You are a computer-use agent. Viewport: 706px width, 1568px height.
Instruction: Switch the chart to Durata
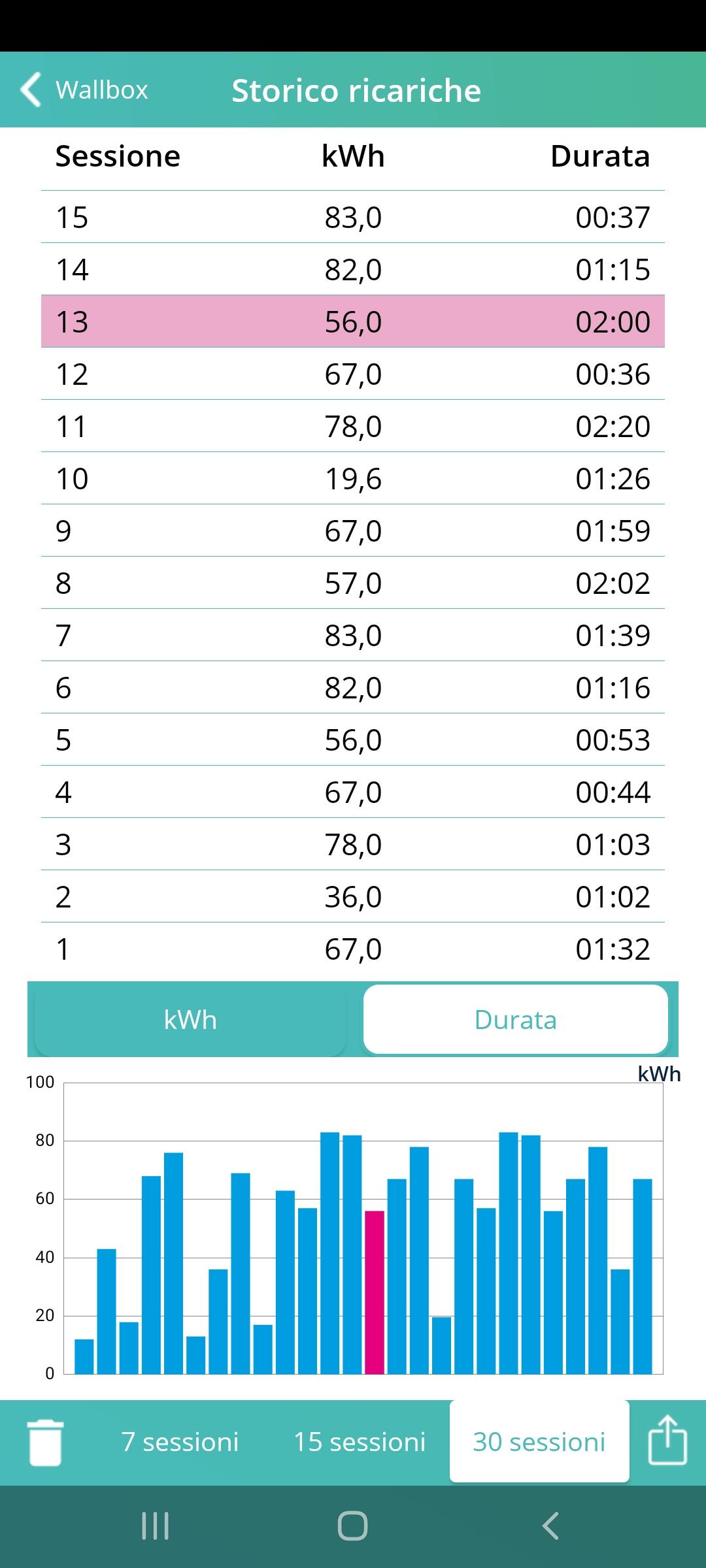(x=516, y=1019)
